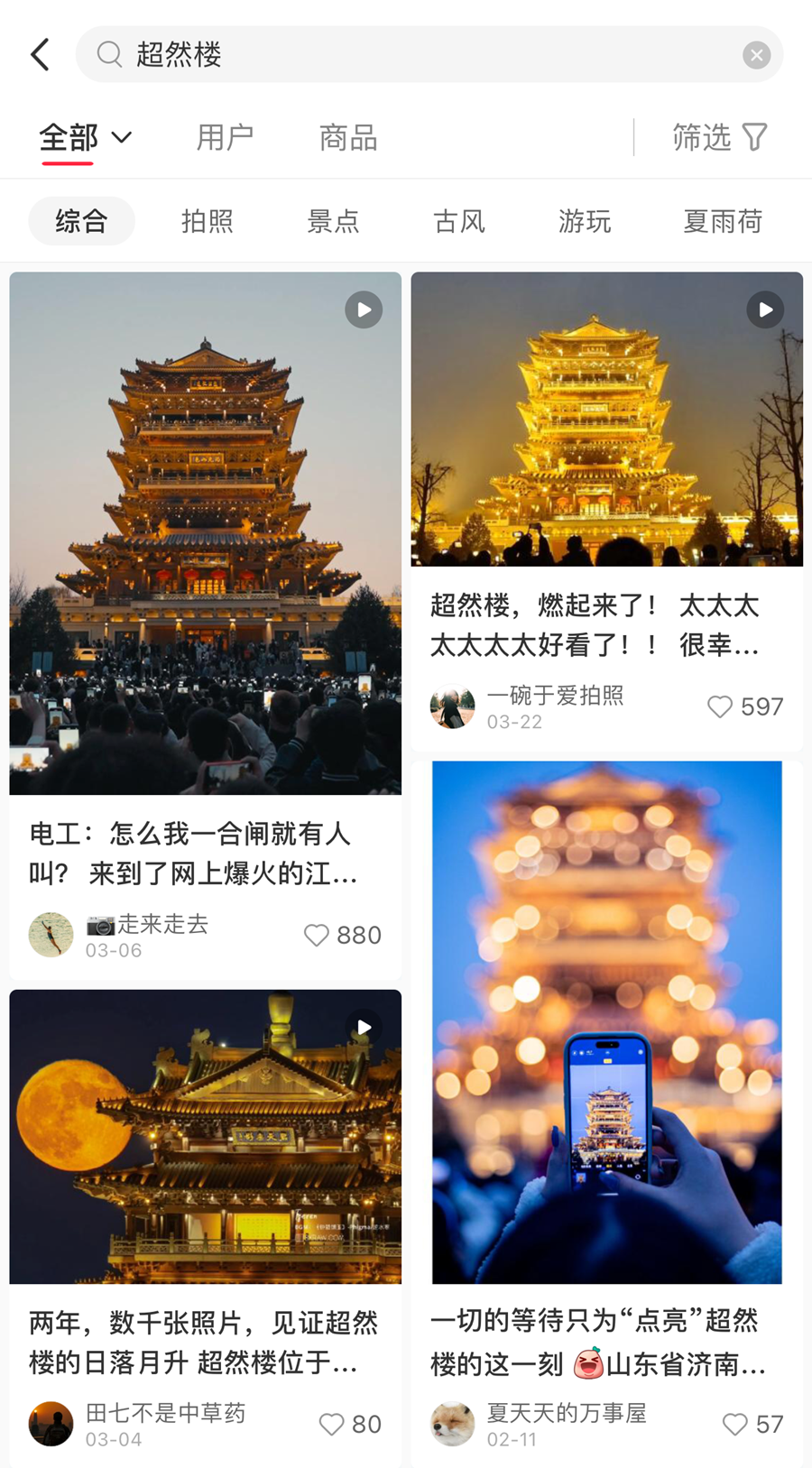Select the 综合 chip
This screenshot has width=812, height=1468.
[81, 221]
